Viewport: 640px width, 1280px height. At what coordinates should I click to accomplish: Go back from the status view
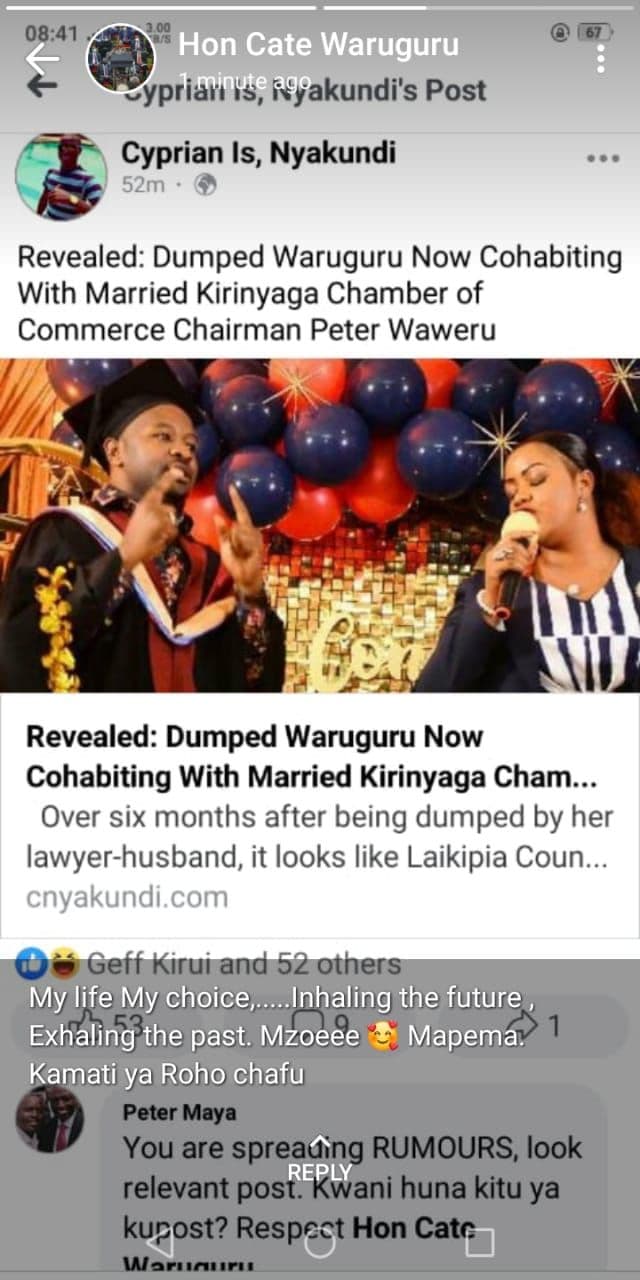[x=41, y=60]
